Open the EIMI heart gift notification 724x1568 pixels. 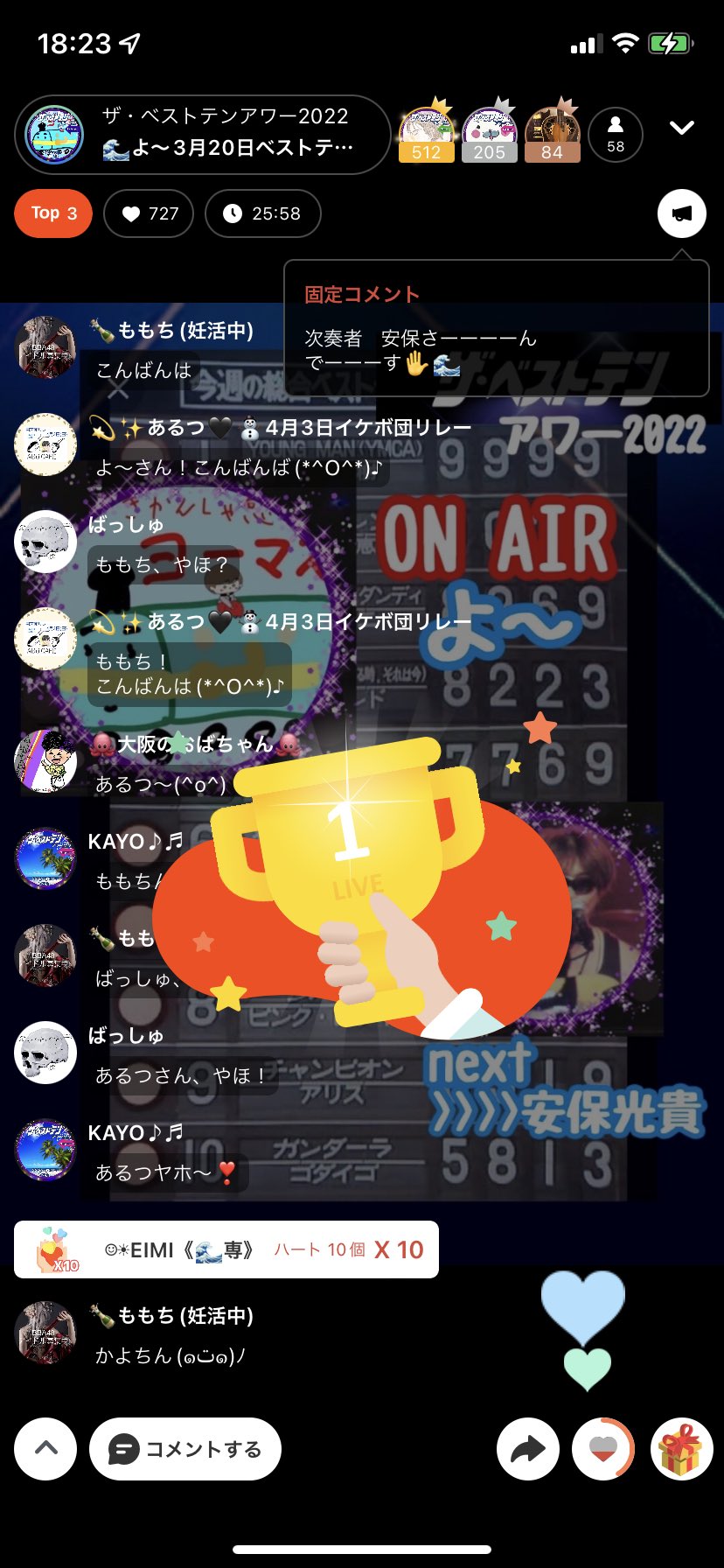coord(226,1249)
